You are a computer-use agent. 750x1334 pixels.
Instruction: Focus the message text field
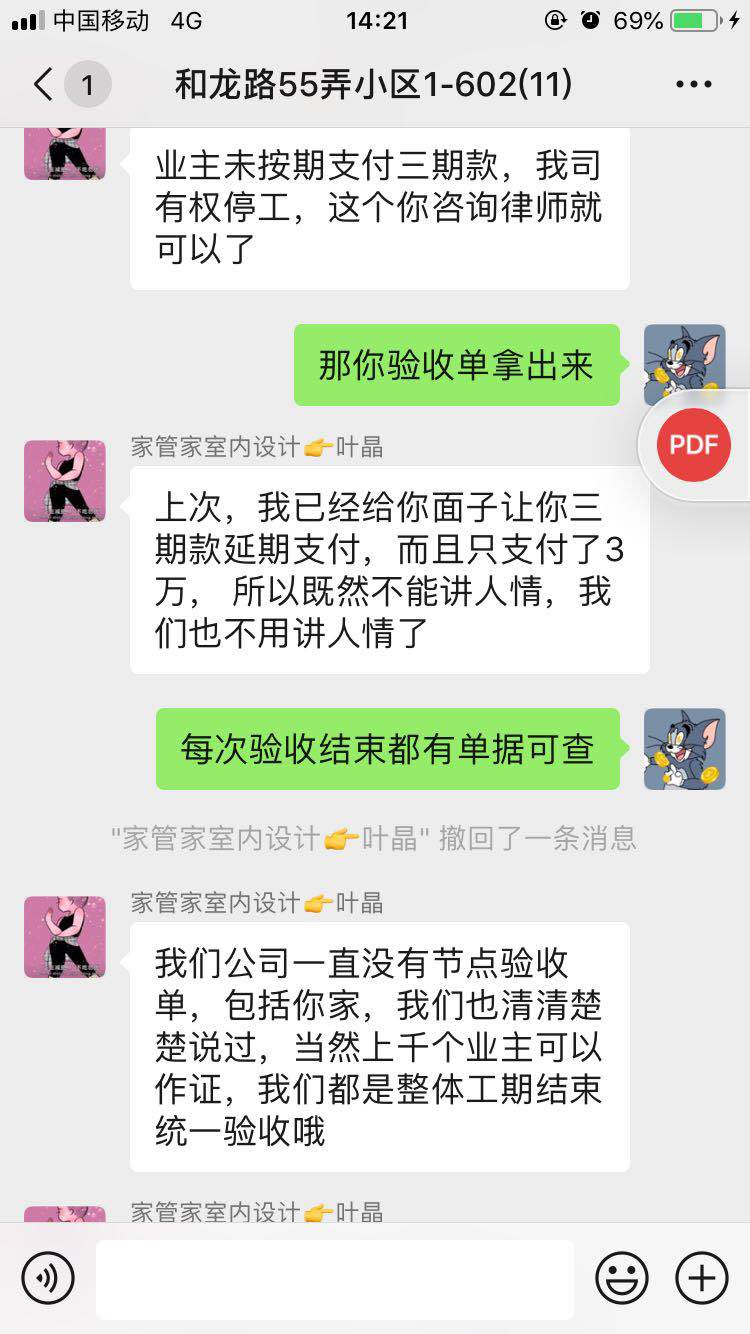tap(335, 1278)
